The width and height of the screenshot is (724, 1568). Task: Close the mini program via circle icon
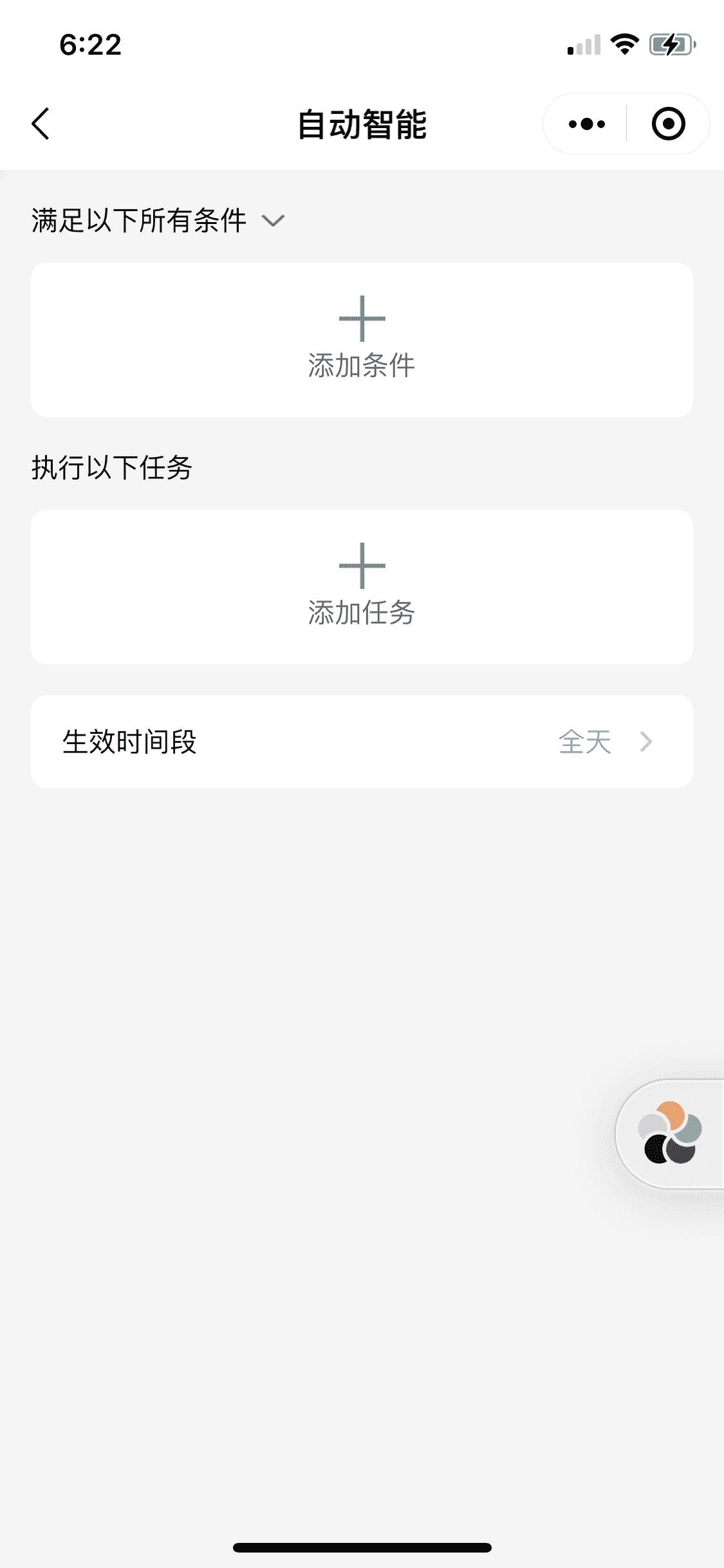point(668,124)
